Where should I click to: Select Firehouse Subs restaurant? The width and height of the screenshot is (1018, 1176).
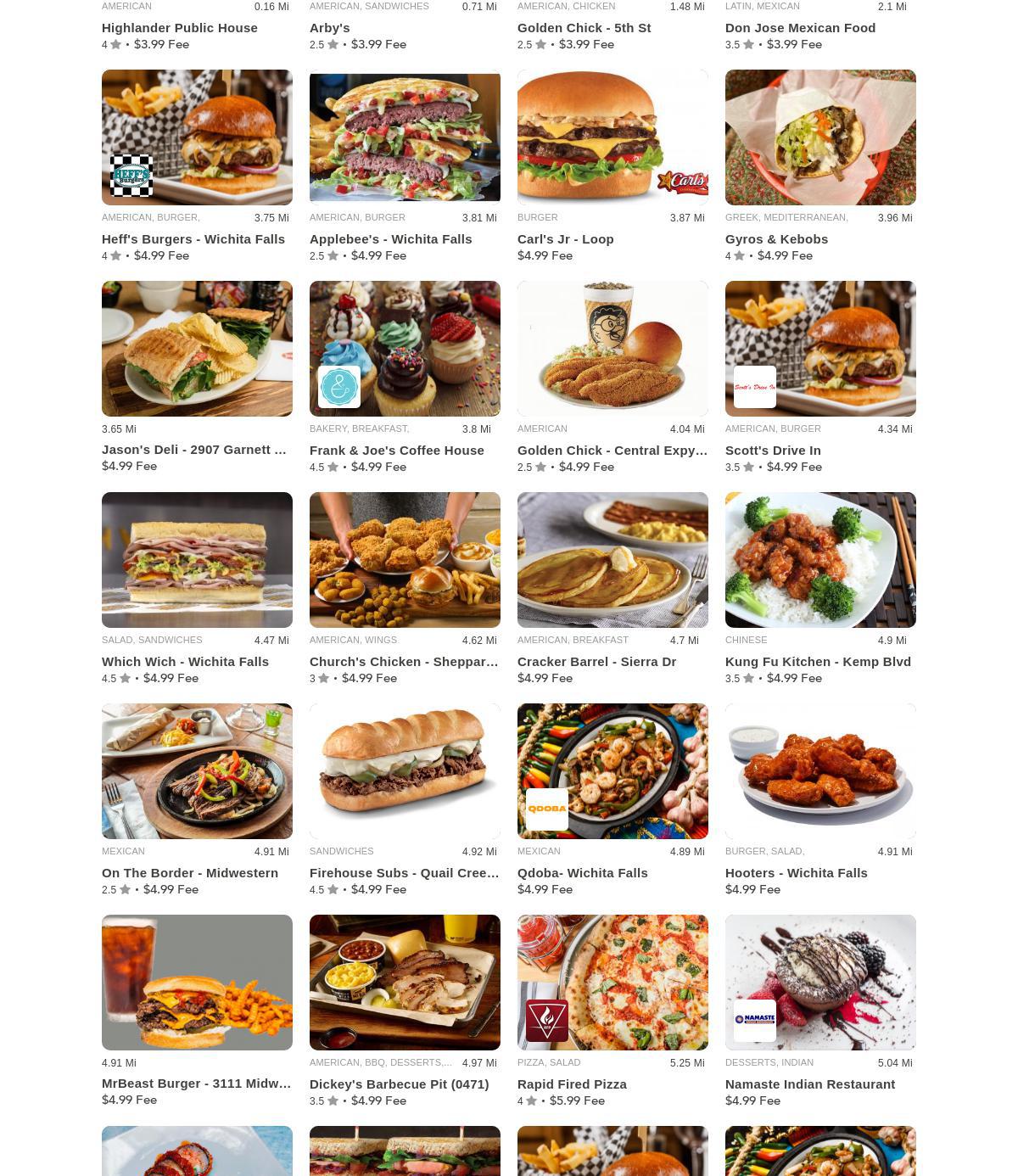[x=405, y=771]
